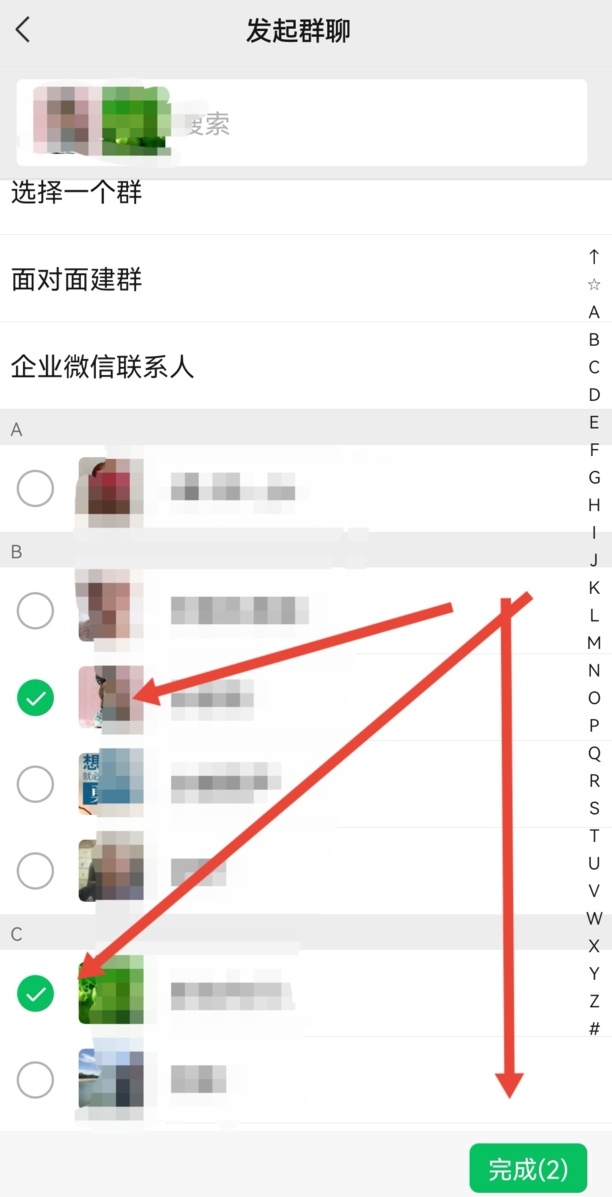Viewport: 612px width, 1197px height.
Task: Uncheck the selected contact in section C
Action: tap(36, 993)
